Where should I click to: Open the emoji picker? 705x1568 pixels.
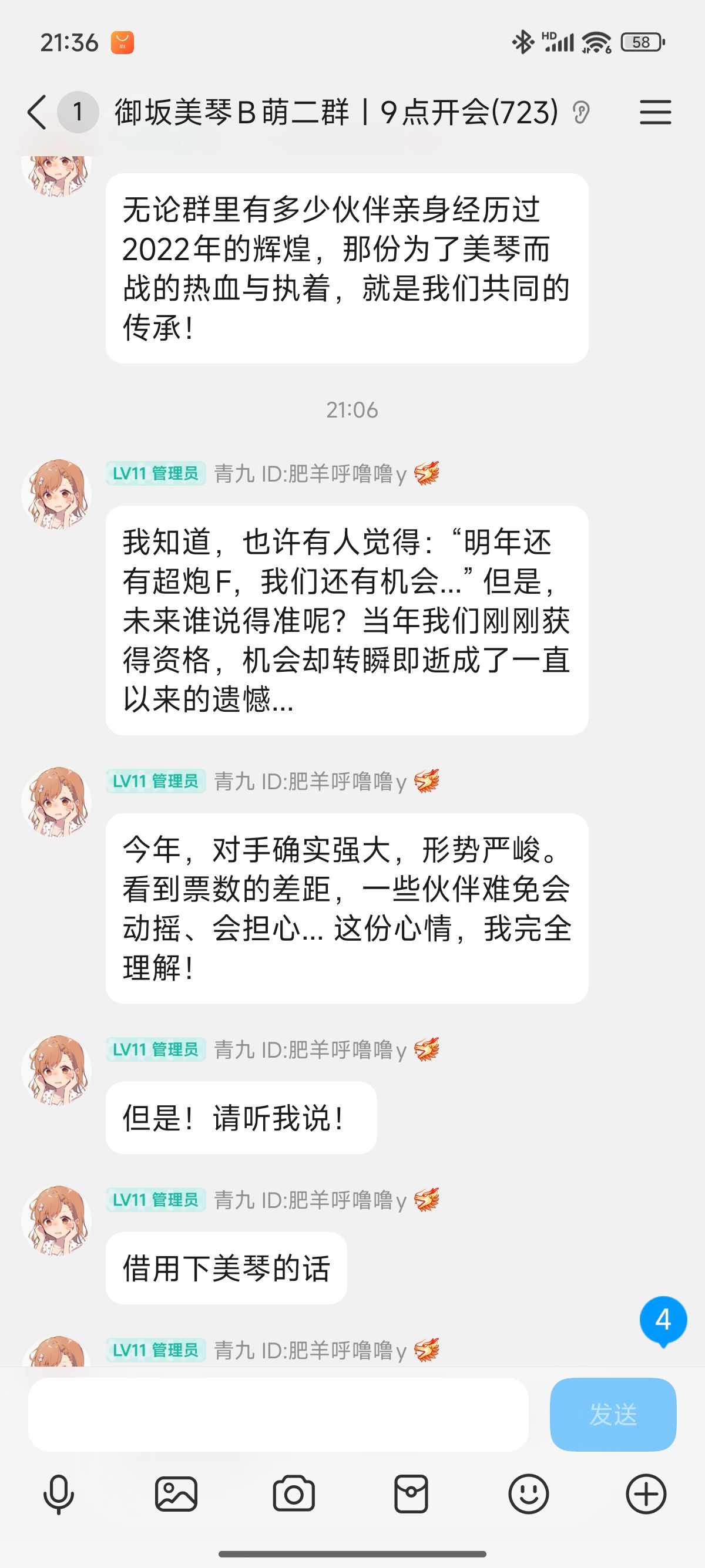[x=528, y=1495]
